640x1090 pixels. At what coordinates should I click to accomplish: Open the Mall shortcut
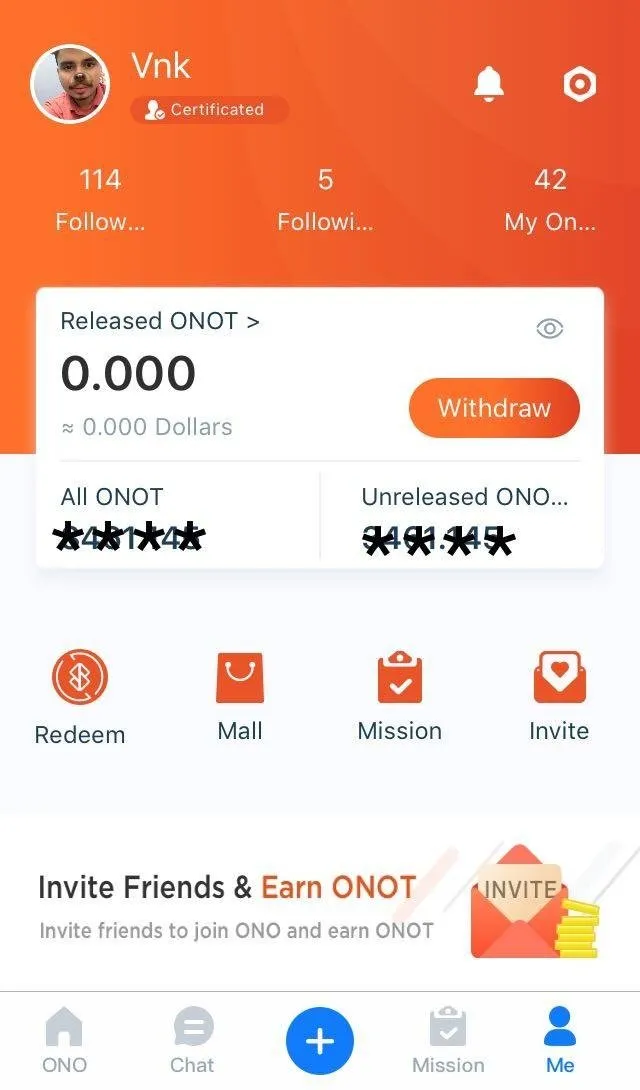point(240,696)
